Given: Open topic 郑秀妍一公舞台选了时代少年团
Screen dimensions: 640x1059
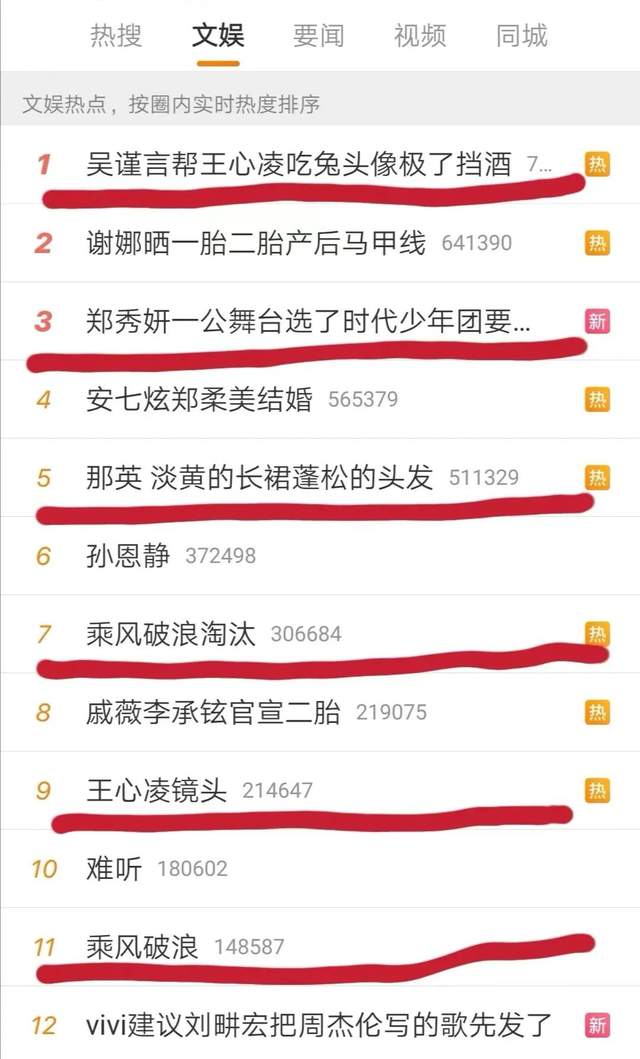Looking at the screenshot, I should pyautogui.click(x=308, y=321).
